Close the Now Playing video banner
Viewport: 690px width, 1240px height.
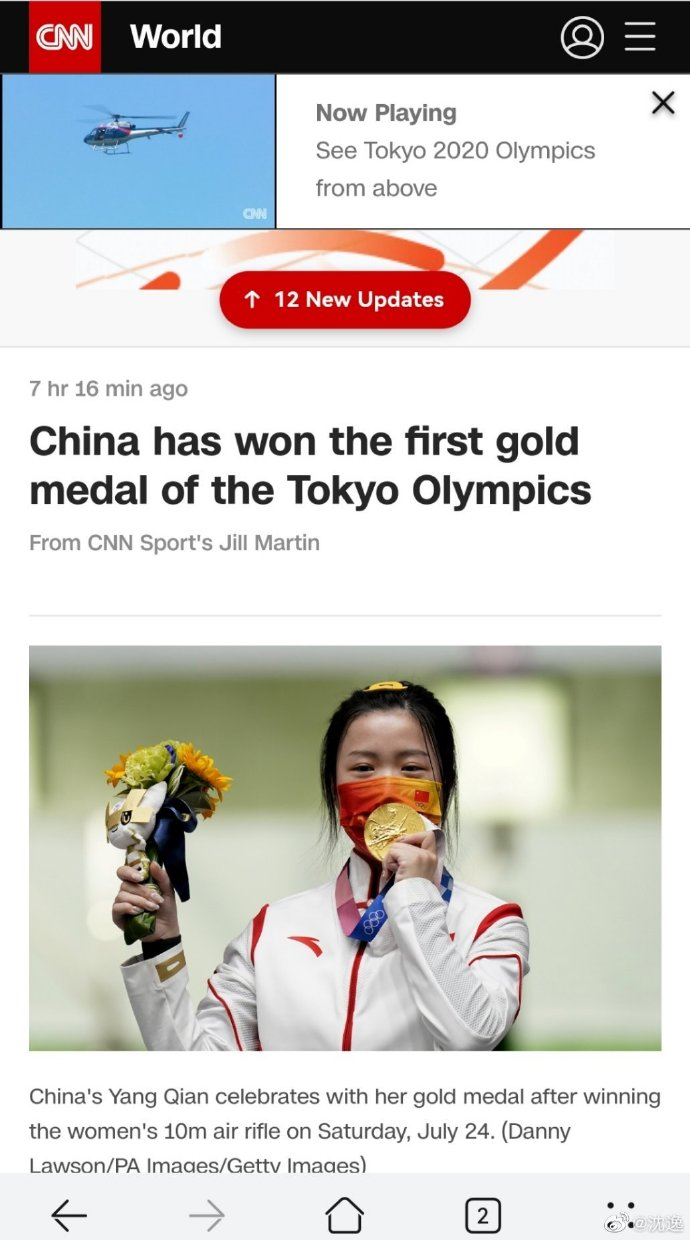tap(663, 103)
